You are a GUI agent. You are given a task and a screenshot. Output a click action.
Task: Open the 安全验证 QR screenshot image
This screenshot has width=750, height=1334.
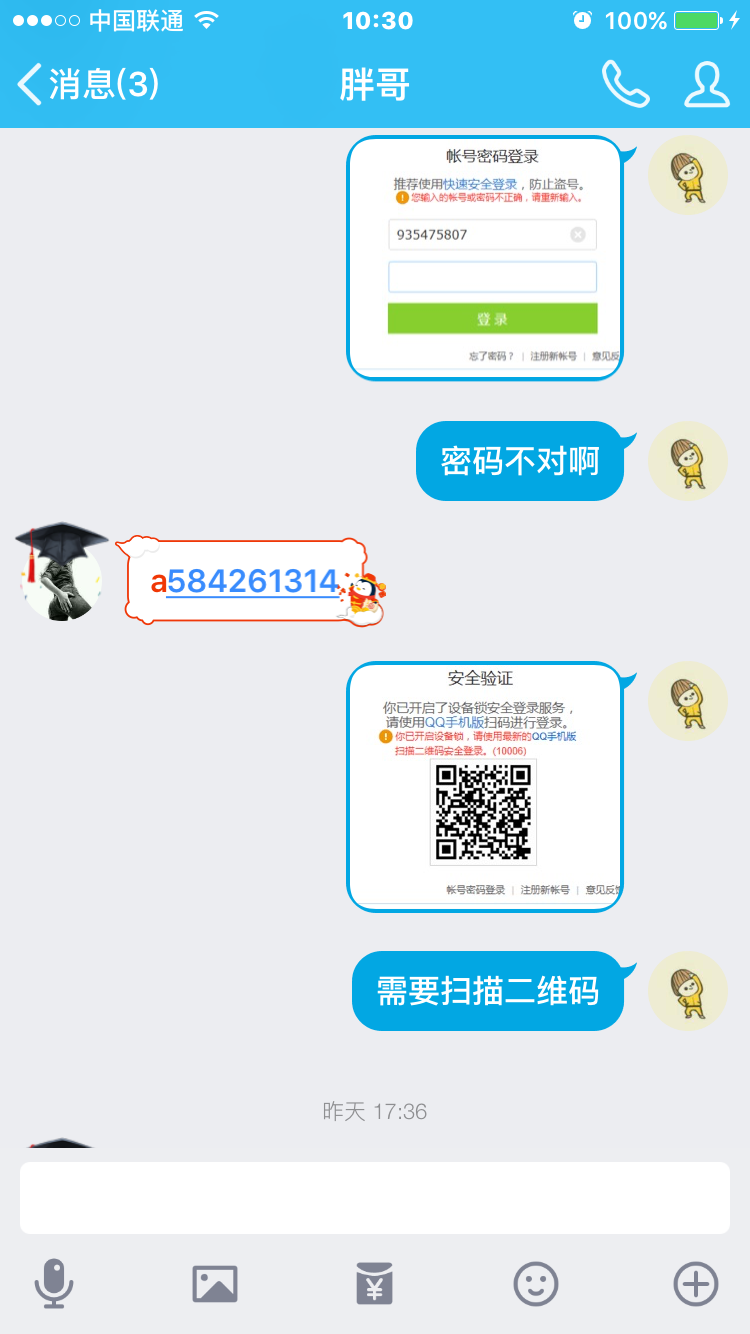(485, 787)
